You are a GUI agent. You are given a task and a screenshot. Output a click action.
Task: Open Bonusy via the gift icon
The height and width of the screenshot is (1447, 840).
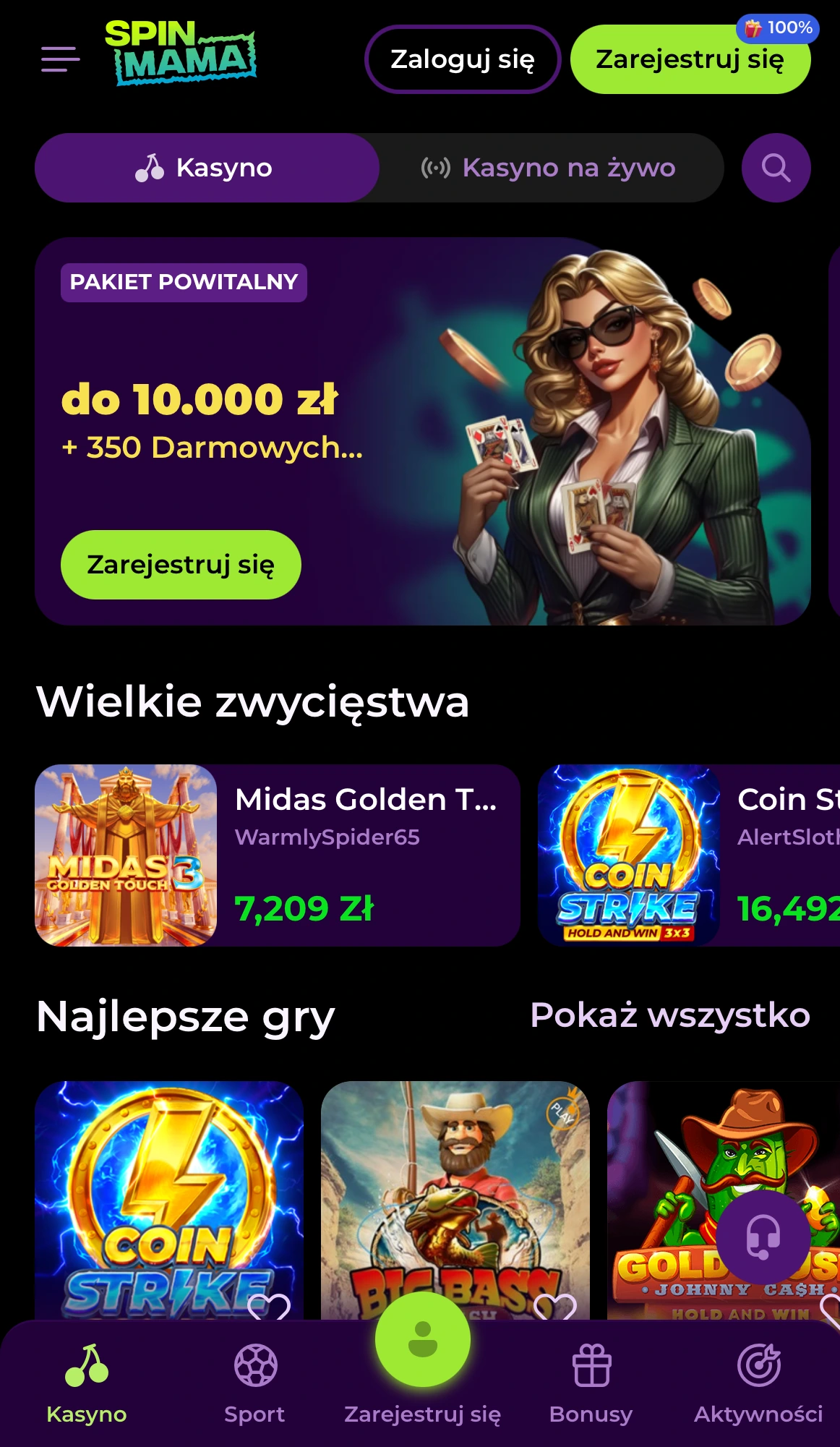(593, 1365)
